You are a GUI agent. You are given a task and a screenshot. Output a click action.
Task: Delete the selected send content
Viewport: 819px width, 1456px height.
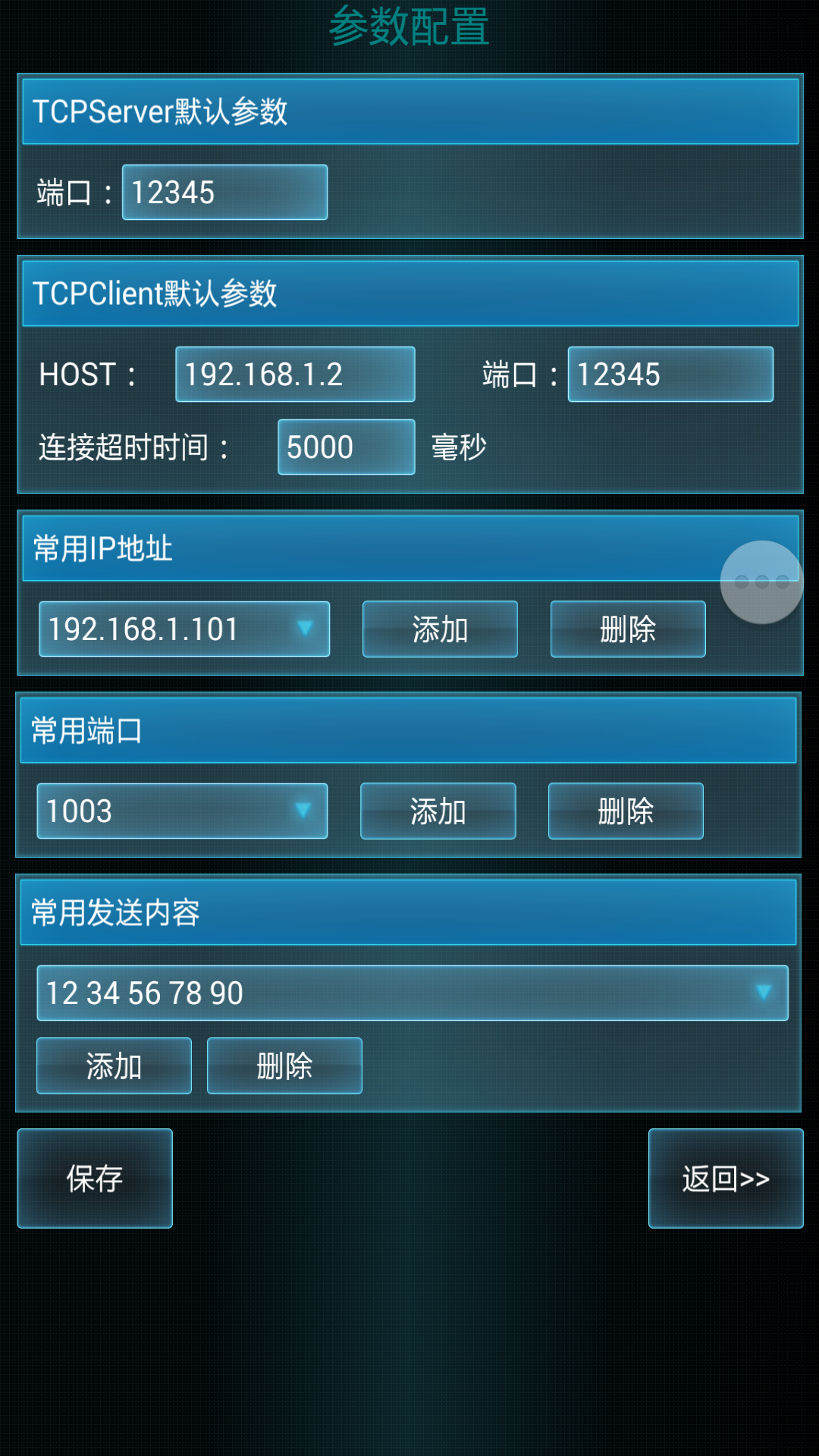tap(284, 1066)
